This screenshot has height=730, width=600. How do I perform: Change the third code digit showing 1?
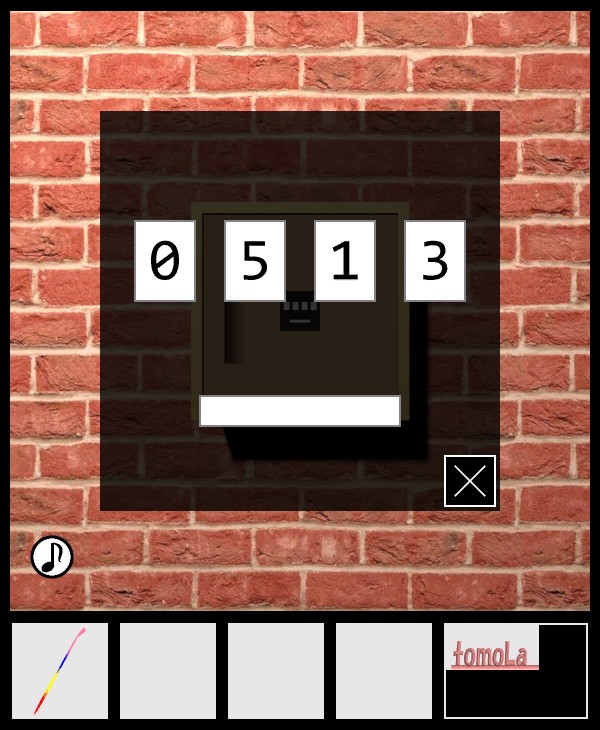coord(345,261)
